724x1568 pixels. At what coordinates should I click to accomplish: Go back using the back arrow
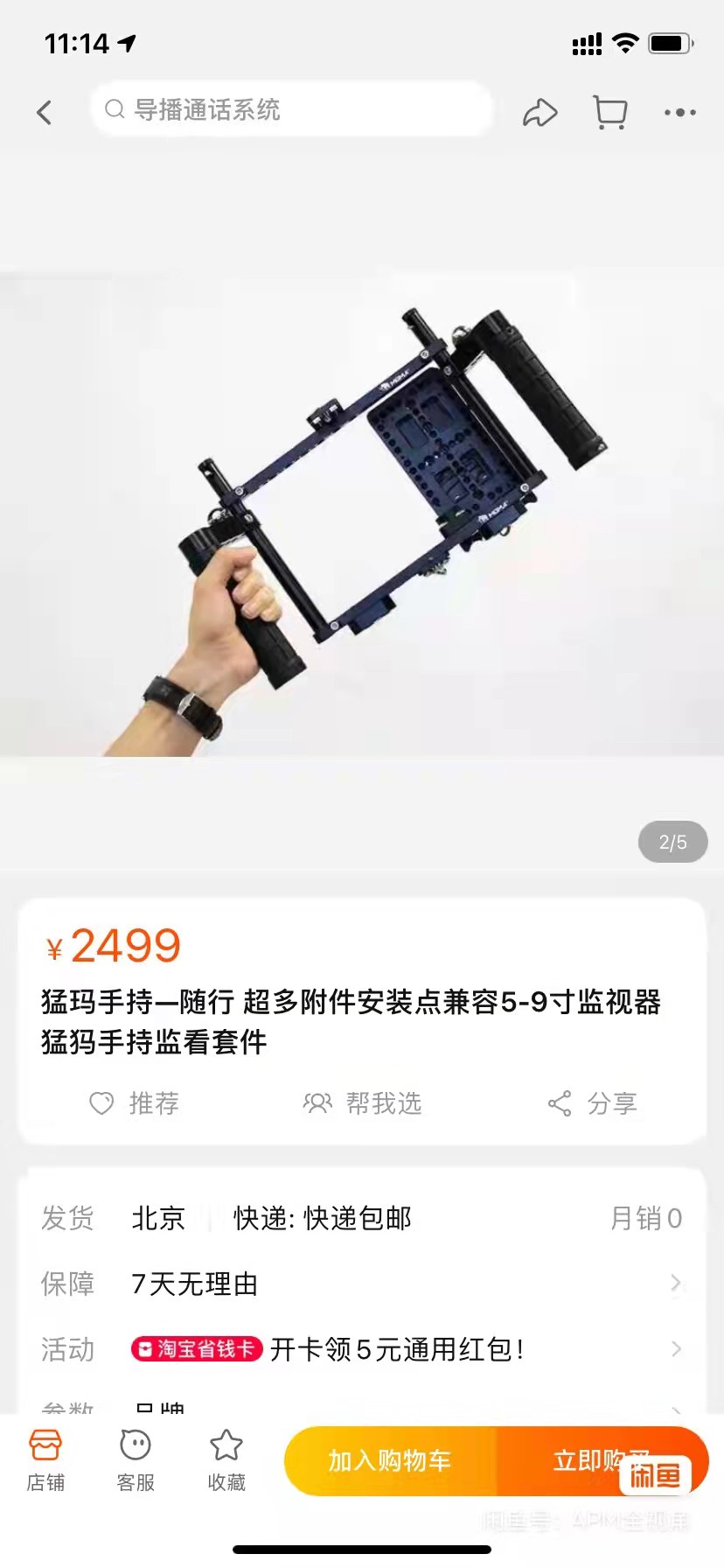[x=45, y=112]
